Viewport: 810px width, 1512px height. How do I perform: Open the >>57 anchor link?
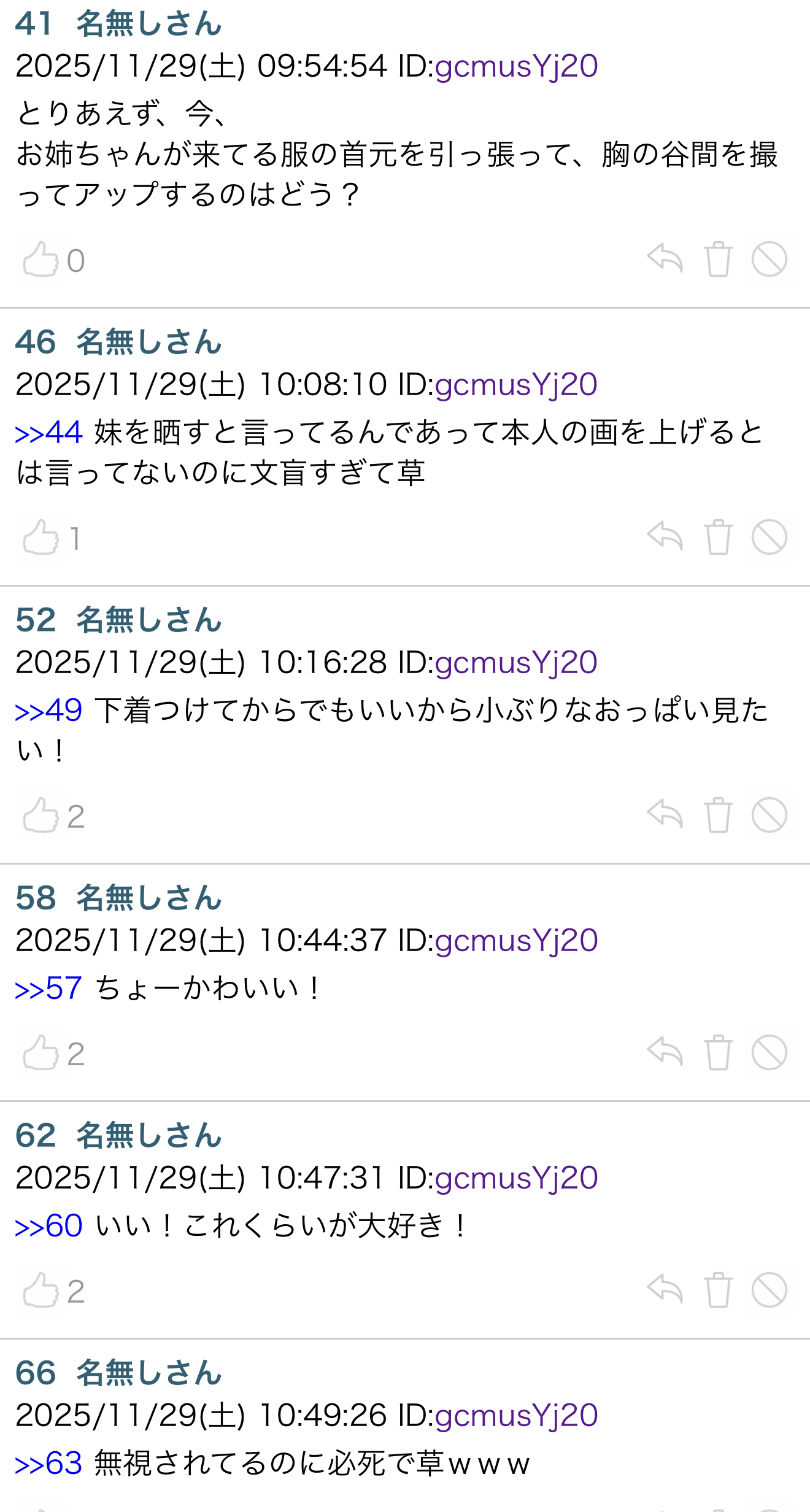(x=49, y=989)
